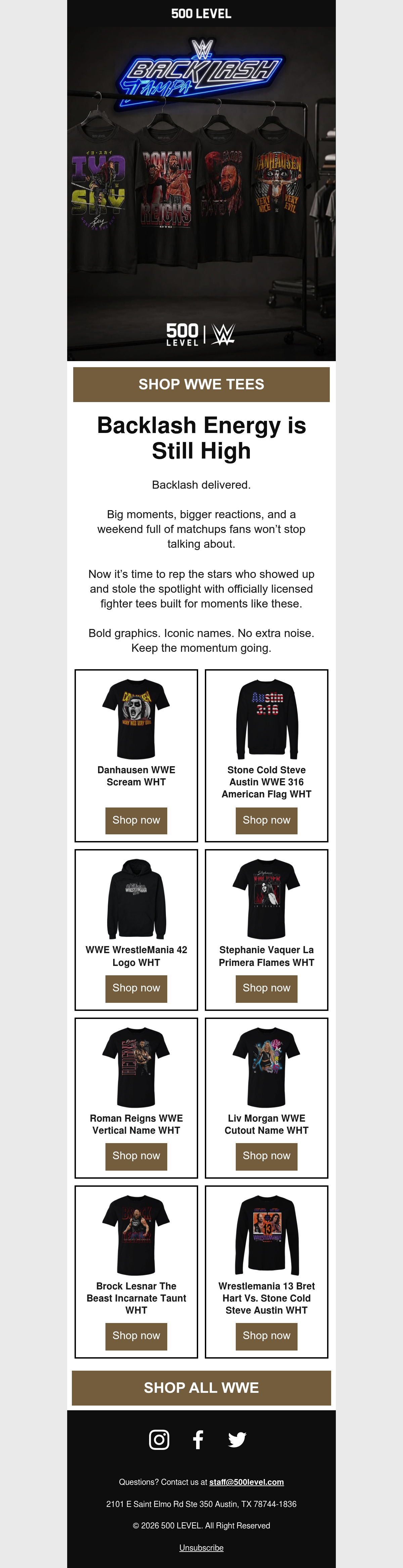Shop now for Wrestlemania 13 Bret Hart tee
Image resolution: width=403 pixels, height=1568 pixels.
(267, 1335)
